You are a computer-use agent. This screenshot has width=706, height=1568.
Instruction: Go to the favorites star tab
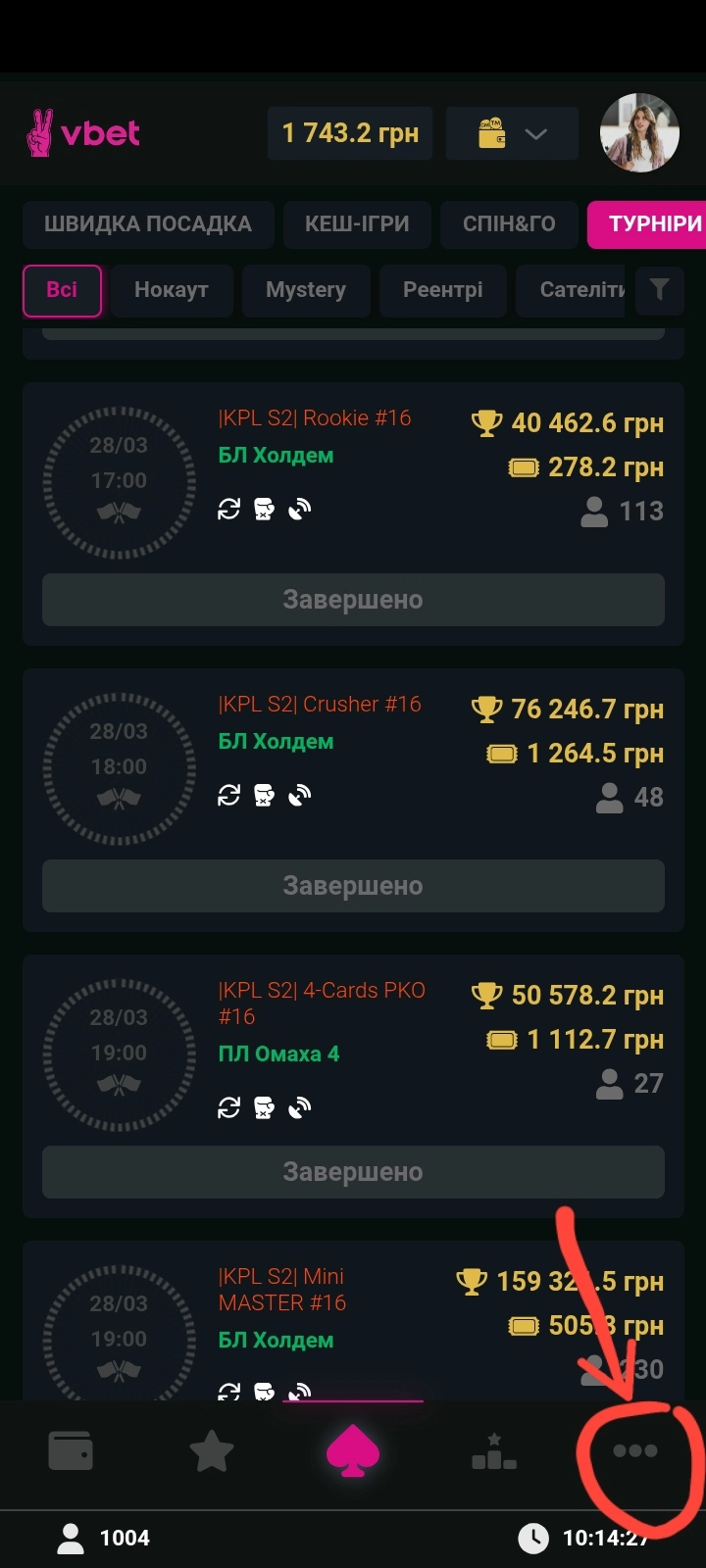click(212, 1451)
